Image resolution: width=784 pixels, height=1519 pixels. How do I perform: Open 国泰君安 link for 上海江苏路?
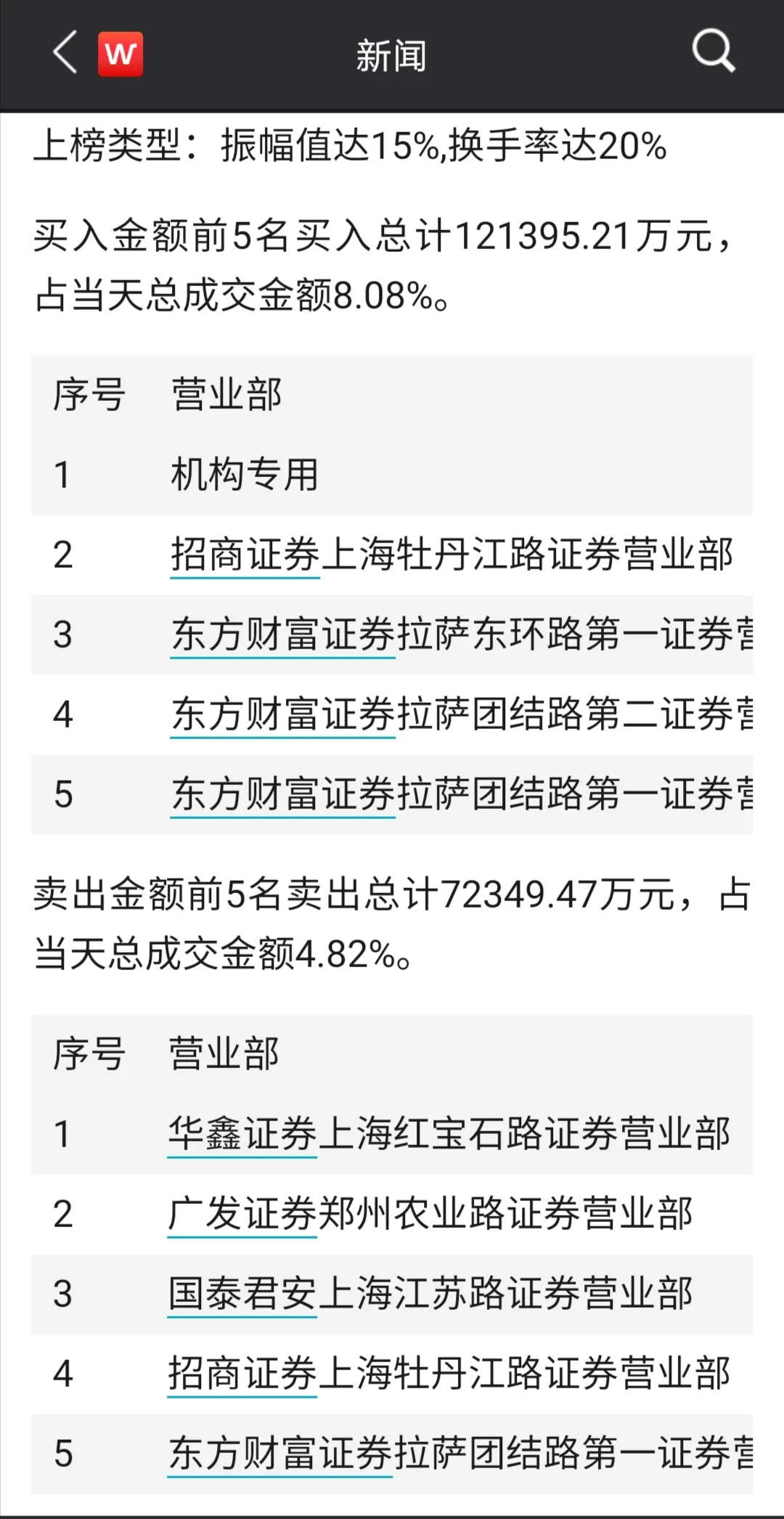242,1295
